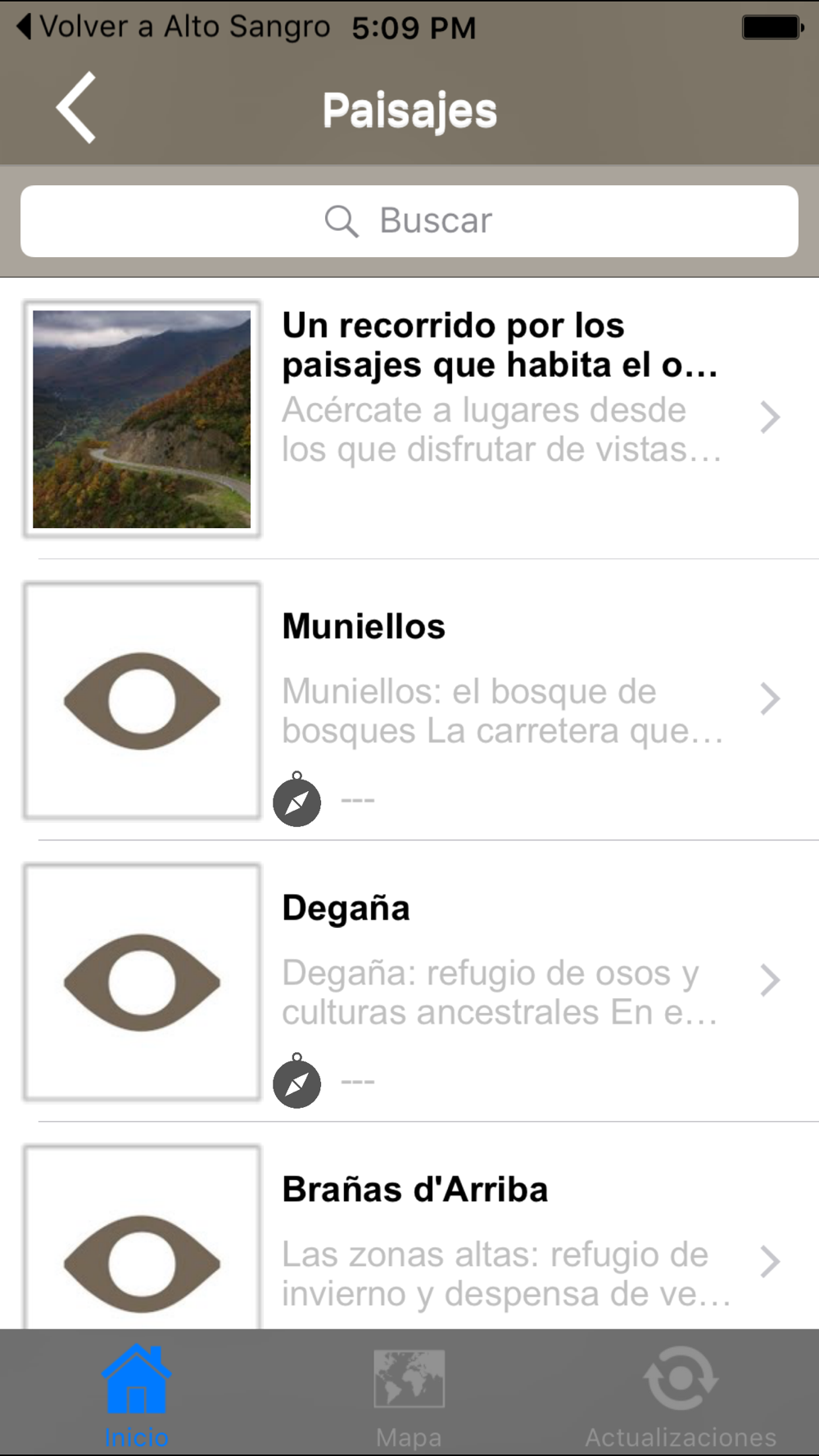The image size is (819, 1456).
Task: Open the Muniellos landscape entry
Action: tap(409, 700)
